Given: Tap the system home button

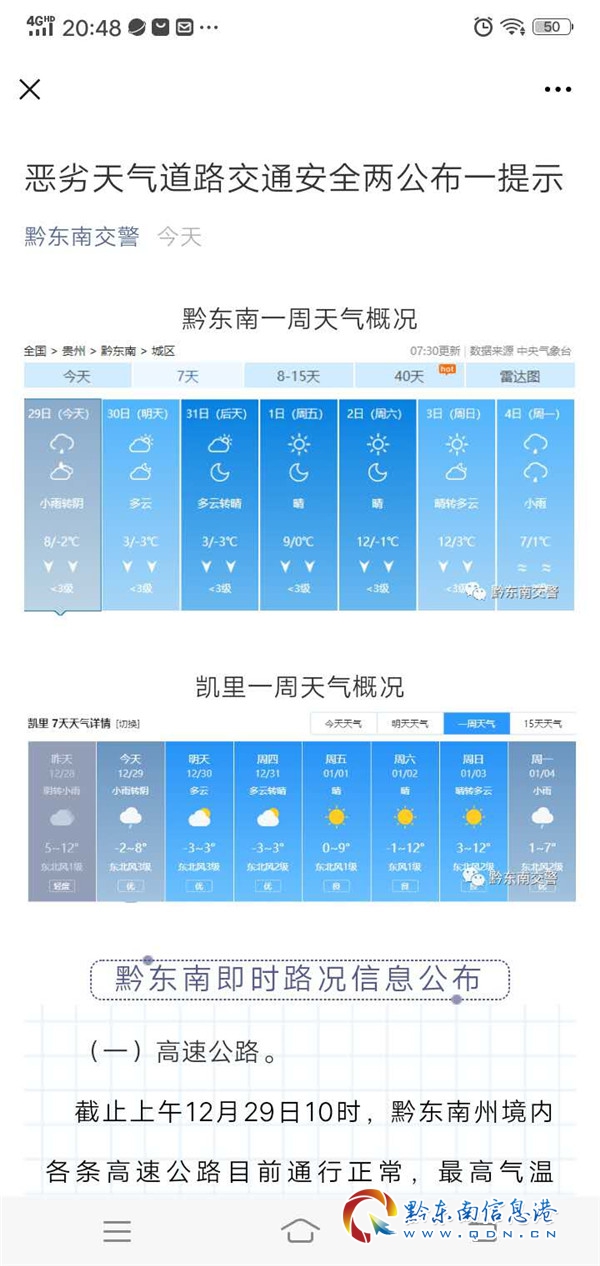Looking at the screenshot, I should [300, 1231].
